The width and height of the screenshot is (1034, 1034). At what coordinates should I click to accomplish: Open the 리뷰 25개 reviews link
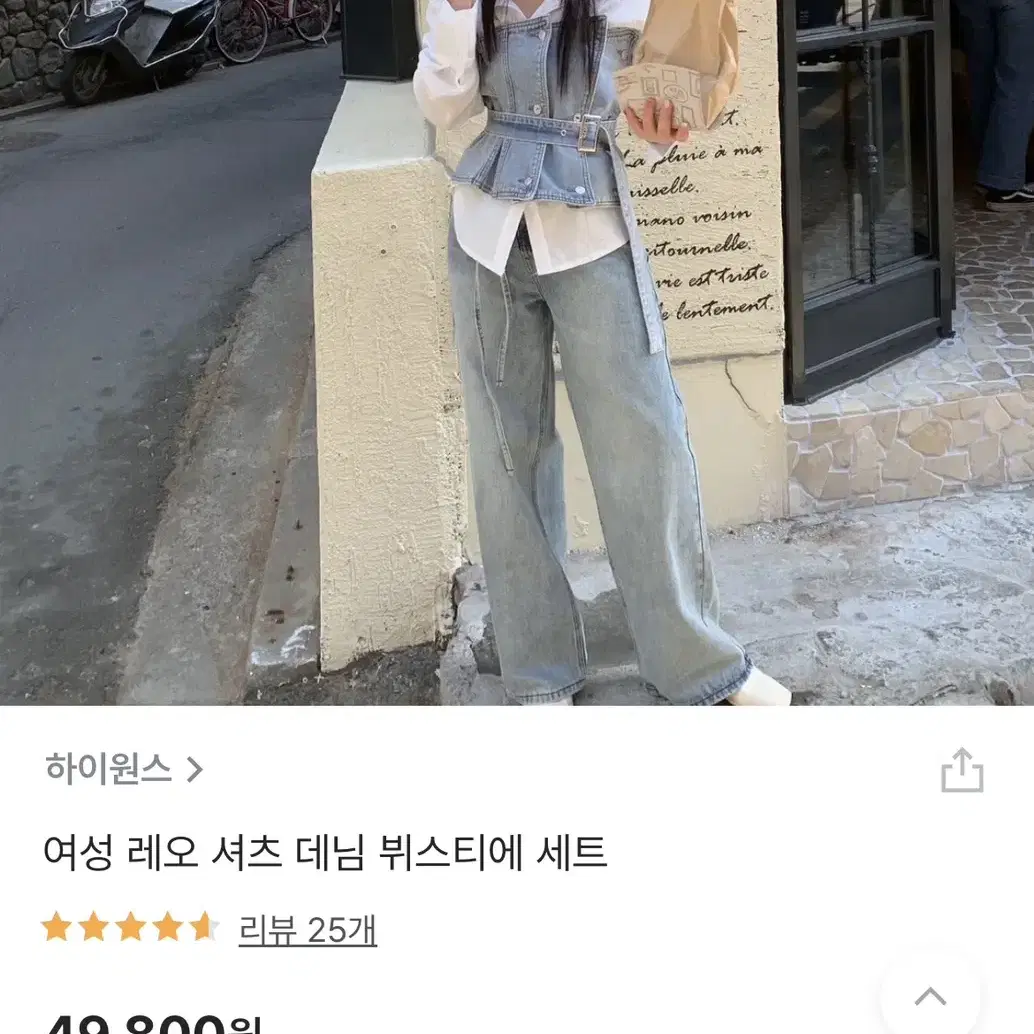point(307,929)
